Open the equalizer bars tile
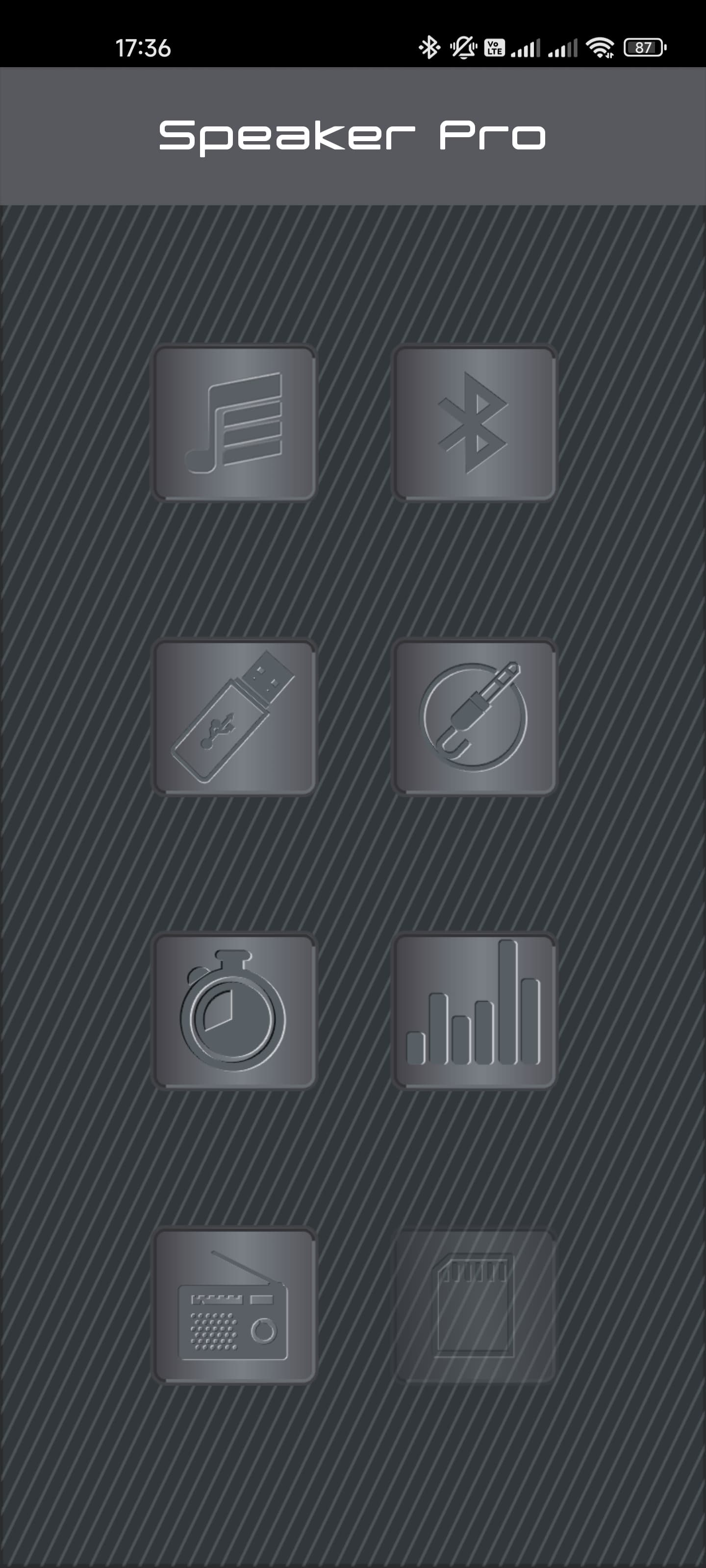 [474, 1010]
